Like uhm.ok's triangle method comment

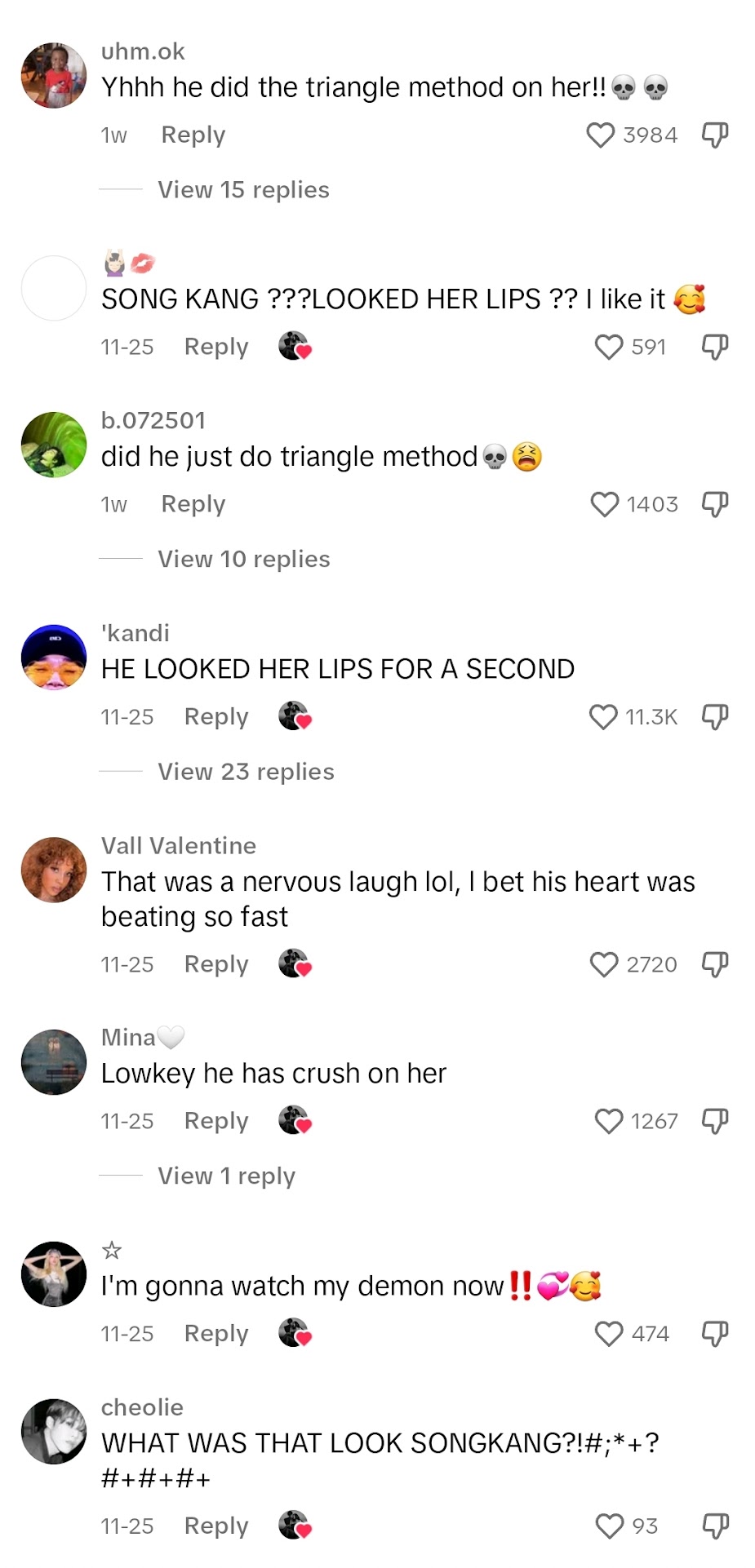pyautogui.click(x=600, y=135)
